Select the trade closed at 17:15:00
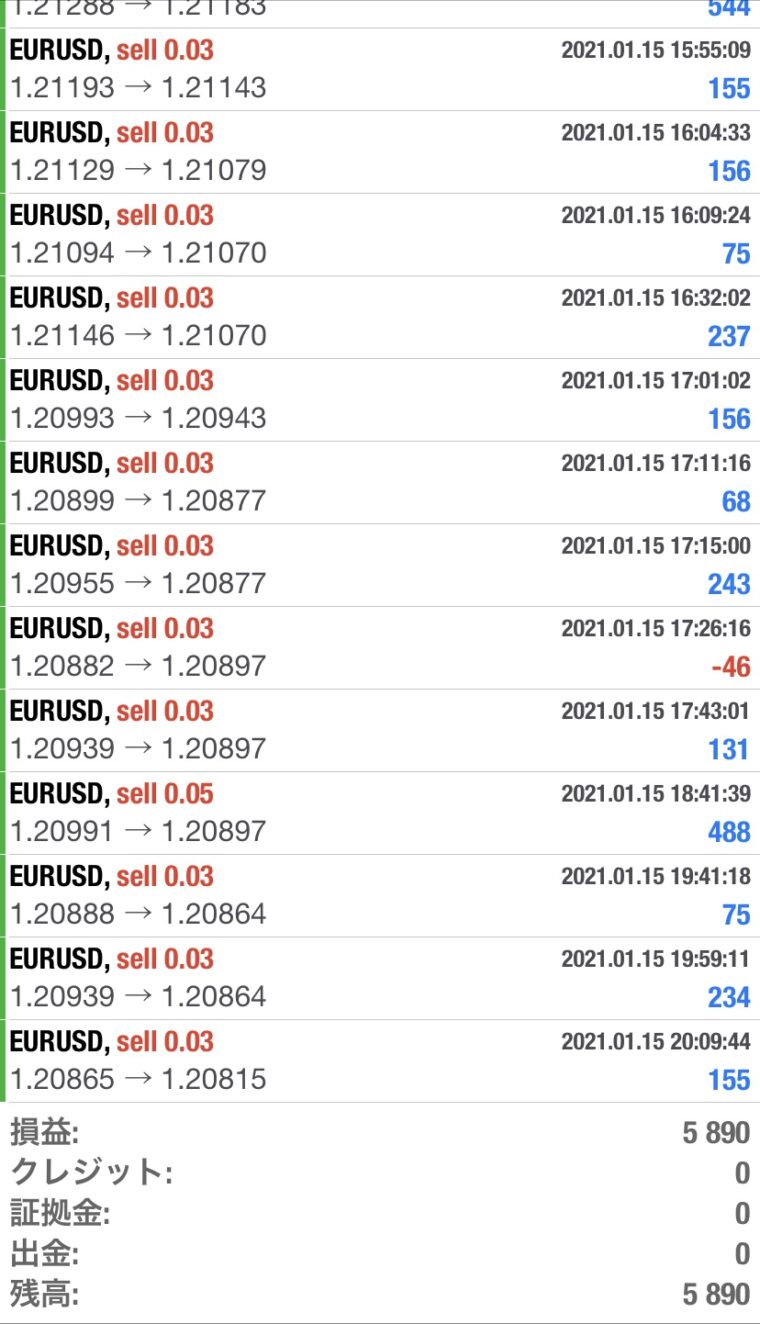This screenshot has width=760, height=1324. point(380,565)
